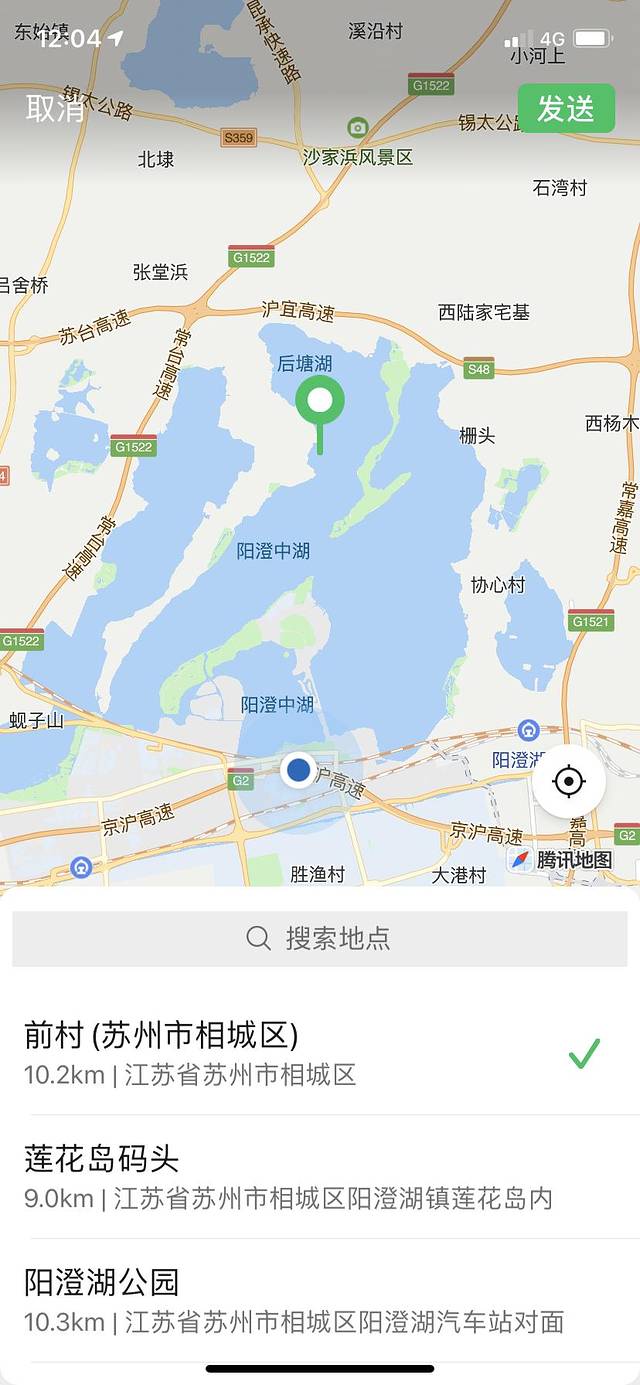Tap 取消 to cancel location sharing

[54, 108]
